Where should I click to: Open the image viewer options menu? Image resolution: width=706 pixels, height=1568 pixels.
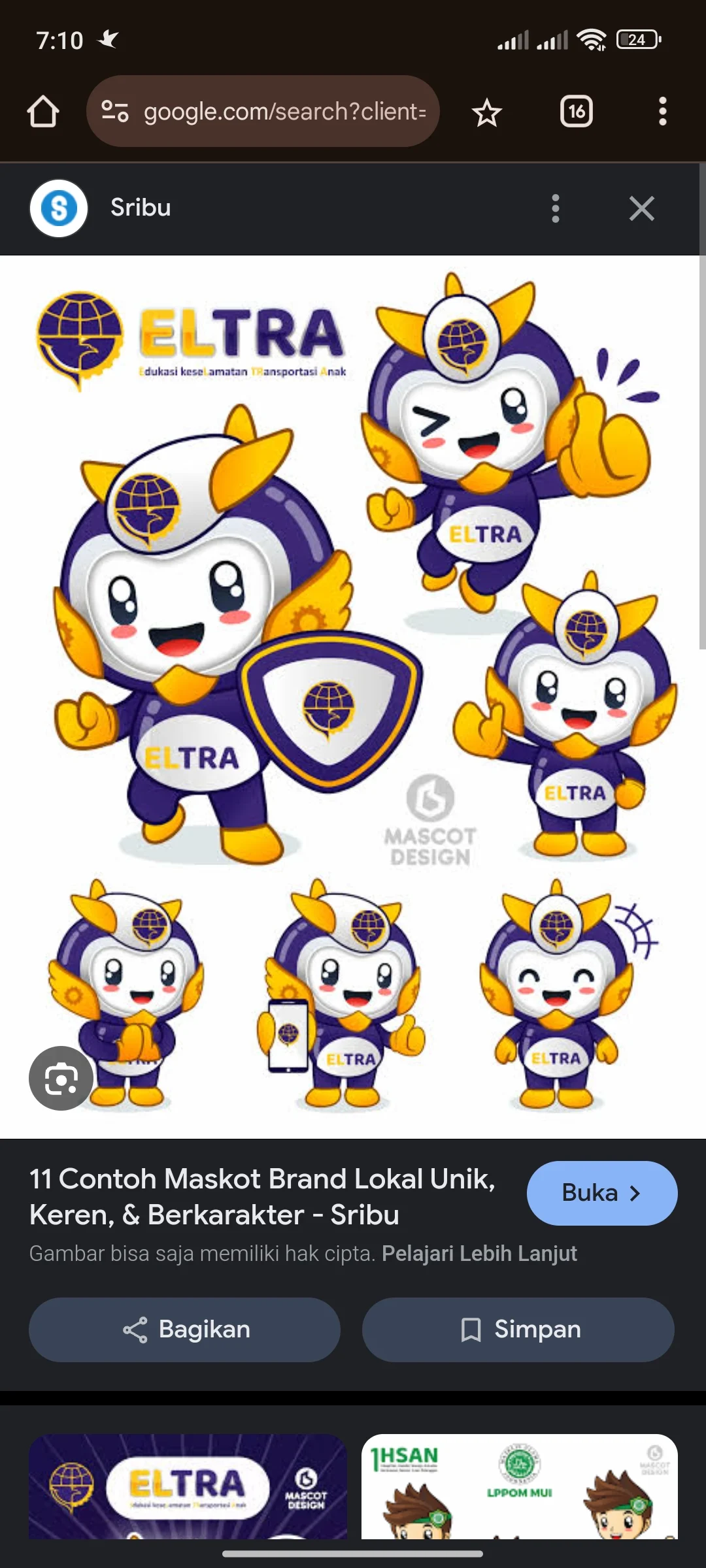[x=555, y=208]
